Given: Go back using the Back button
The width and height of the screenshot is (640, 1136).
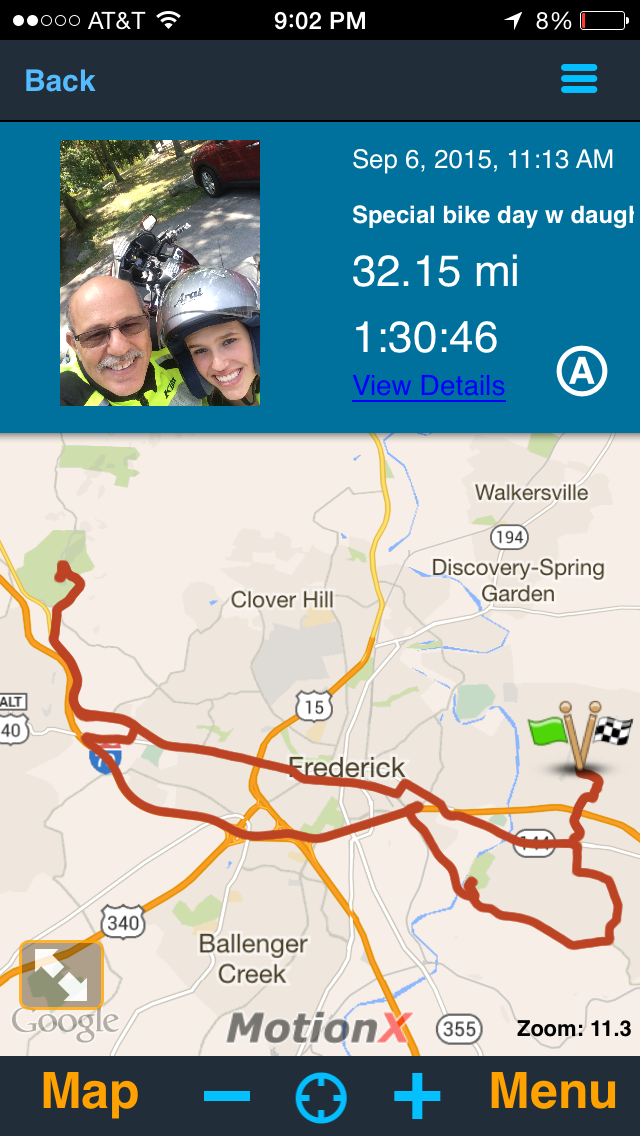Looking at the screenshot, I should [60, 81].
